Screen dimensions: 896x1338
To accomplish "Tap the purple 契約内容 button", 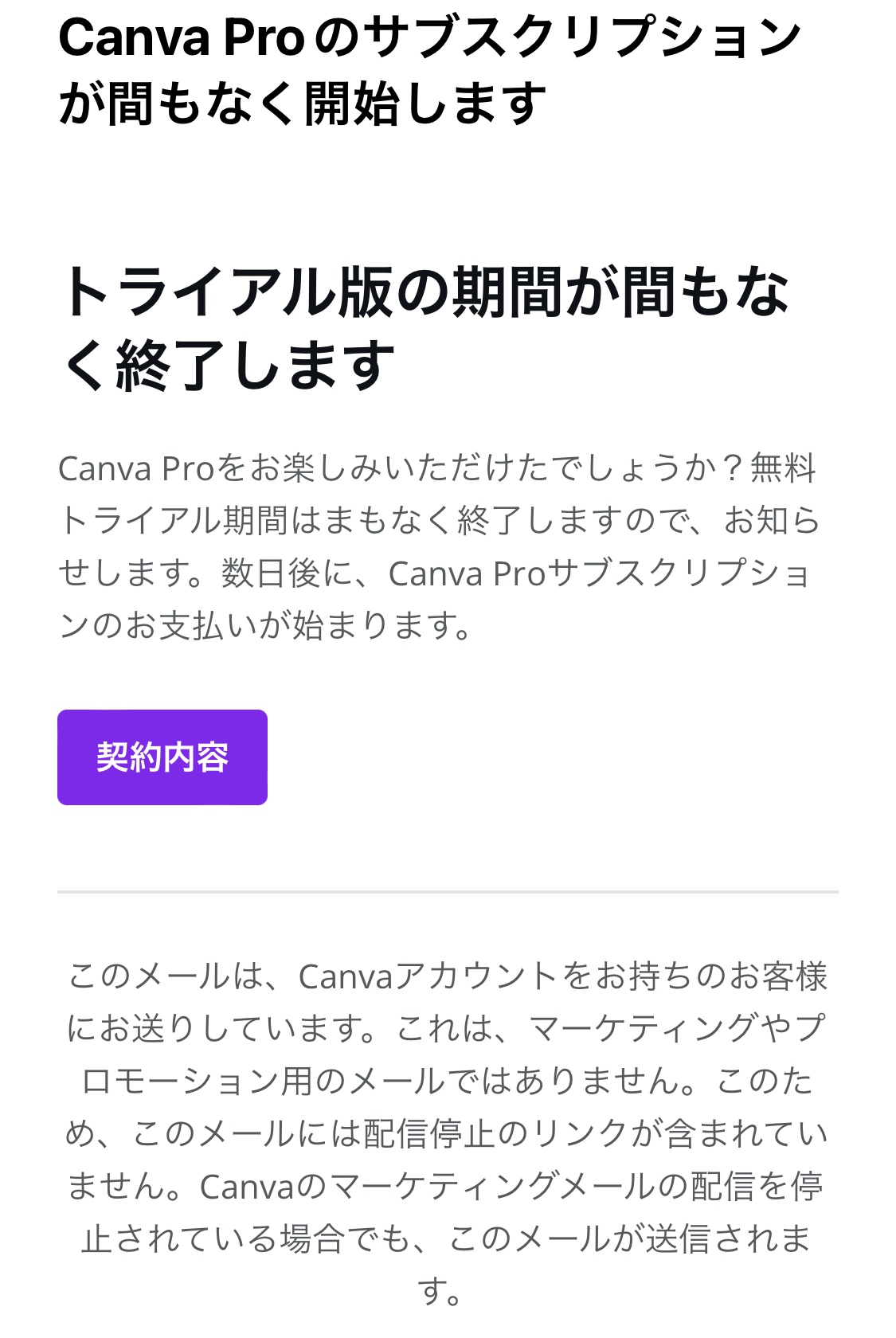I will click(162, 757).
